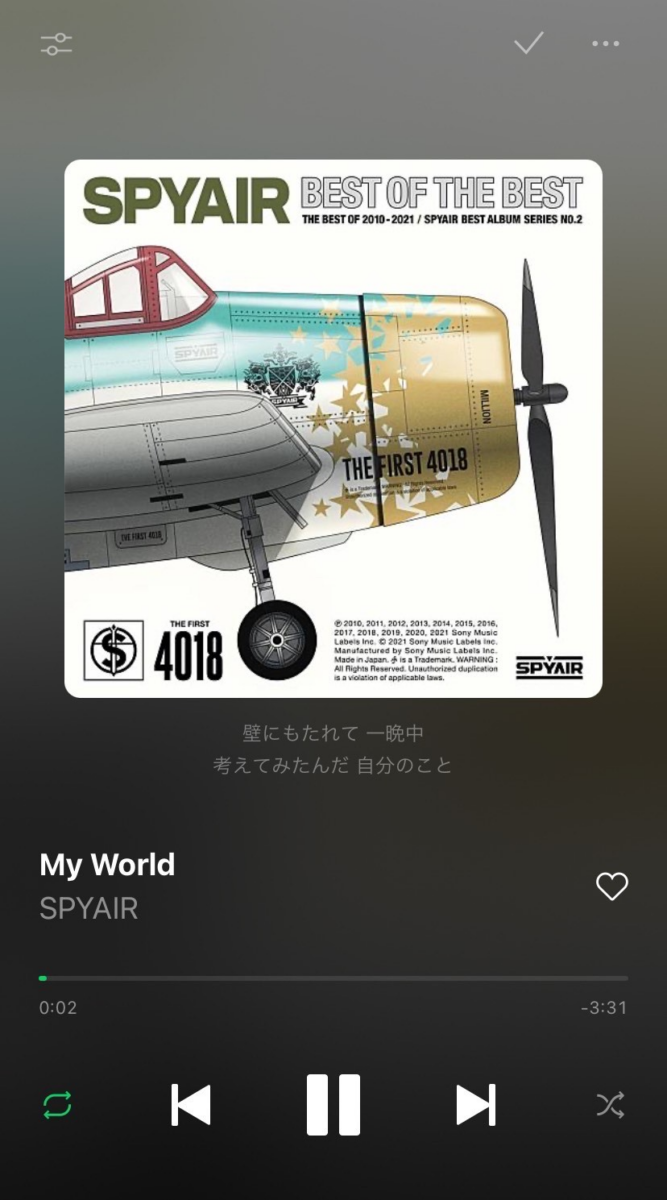Image resolution: width=667 pixels, height=1200 pixels.
Task: Tap the checkmark icon at top
Action: pos(528,43)
